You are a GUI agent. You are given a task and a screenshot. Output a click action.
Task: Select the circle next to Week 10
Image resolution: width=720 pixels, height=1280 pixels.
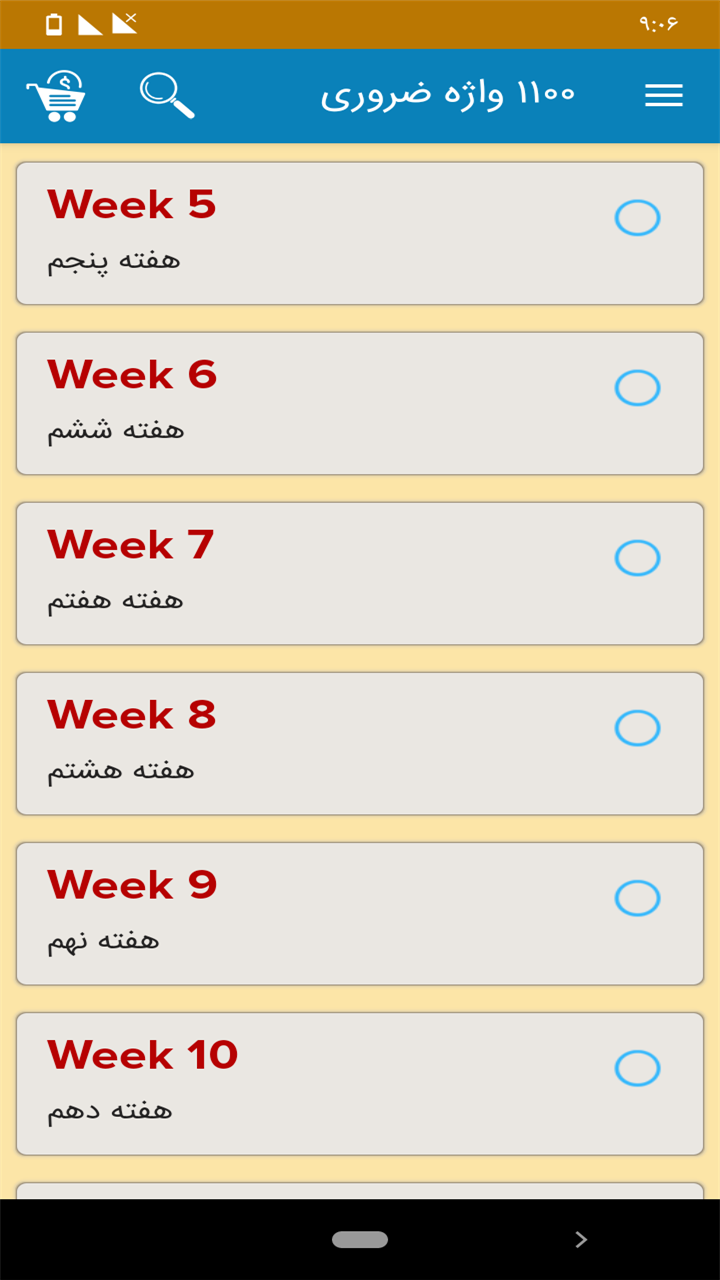pyautogui.click(x=637, y=1068)
